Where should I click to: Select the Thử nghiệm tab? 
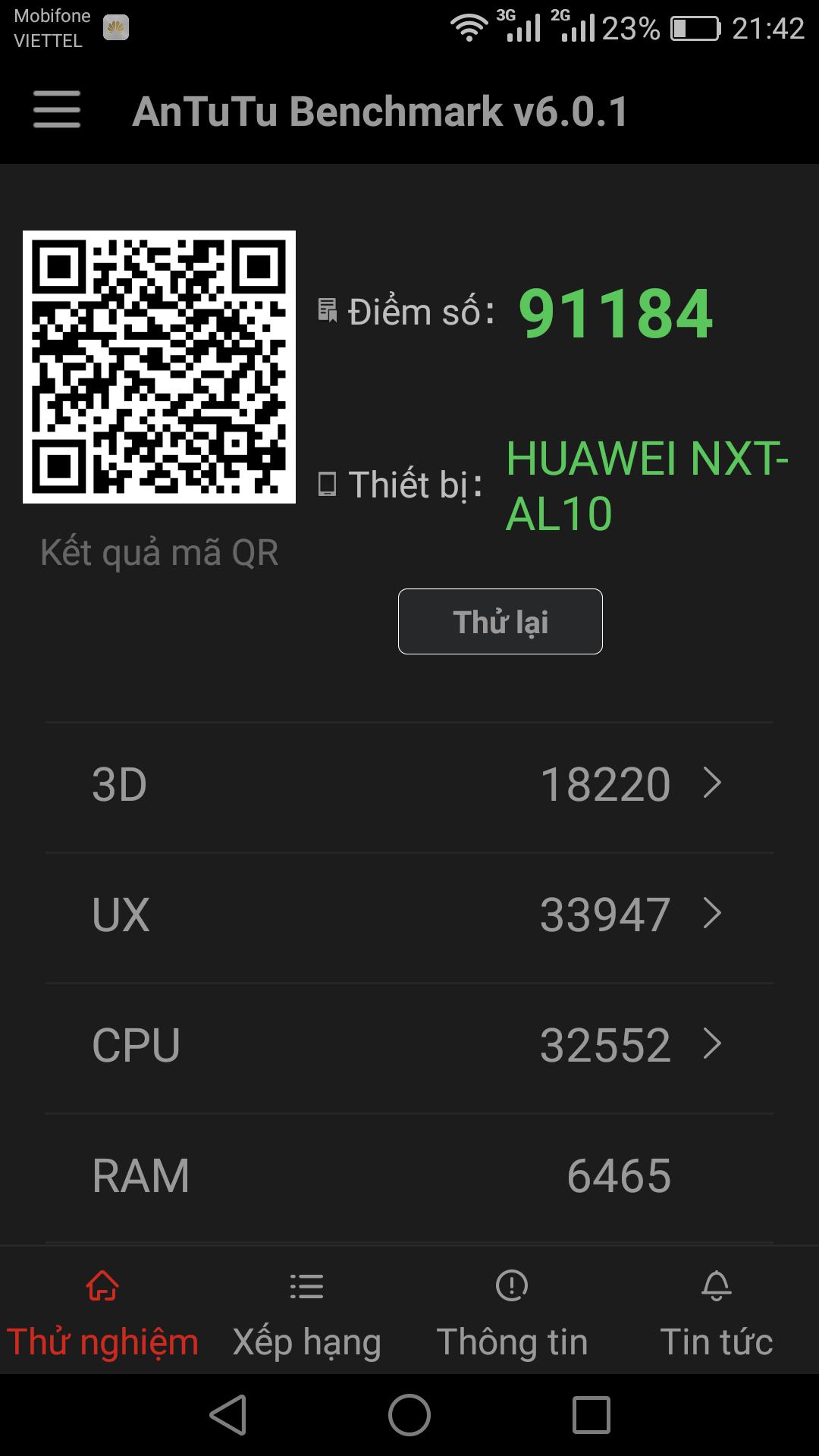(x=102, y=1312)
